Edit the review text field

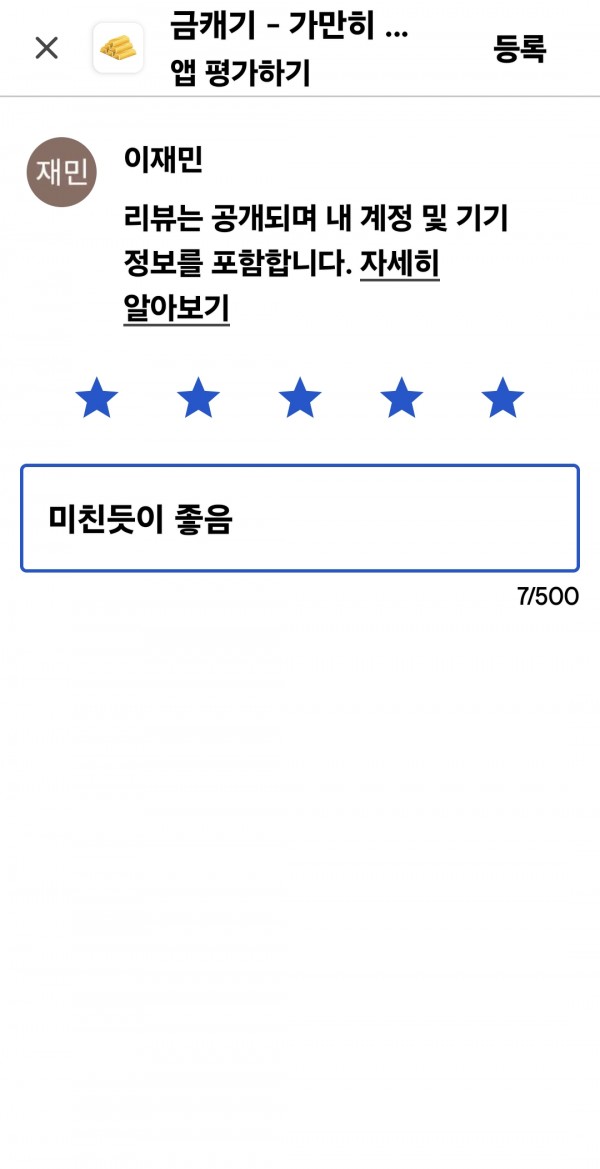300,518
